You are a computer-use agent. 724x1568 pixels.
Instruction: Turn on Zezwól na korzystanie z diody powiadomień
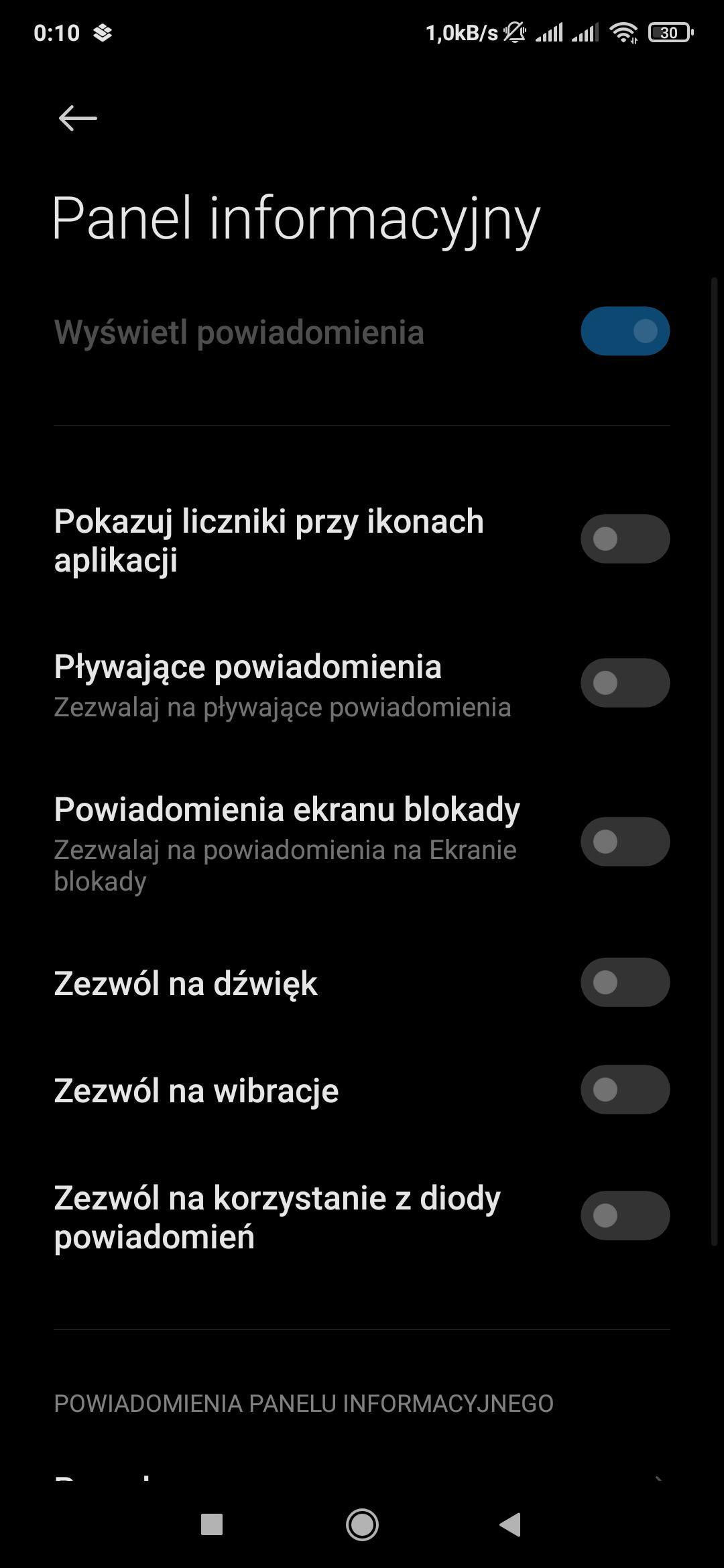click(625, 1216)
